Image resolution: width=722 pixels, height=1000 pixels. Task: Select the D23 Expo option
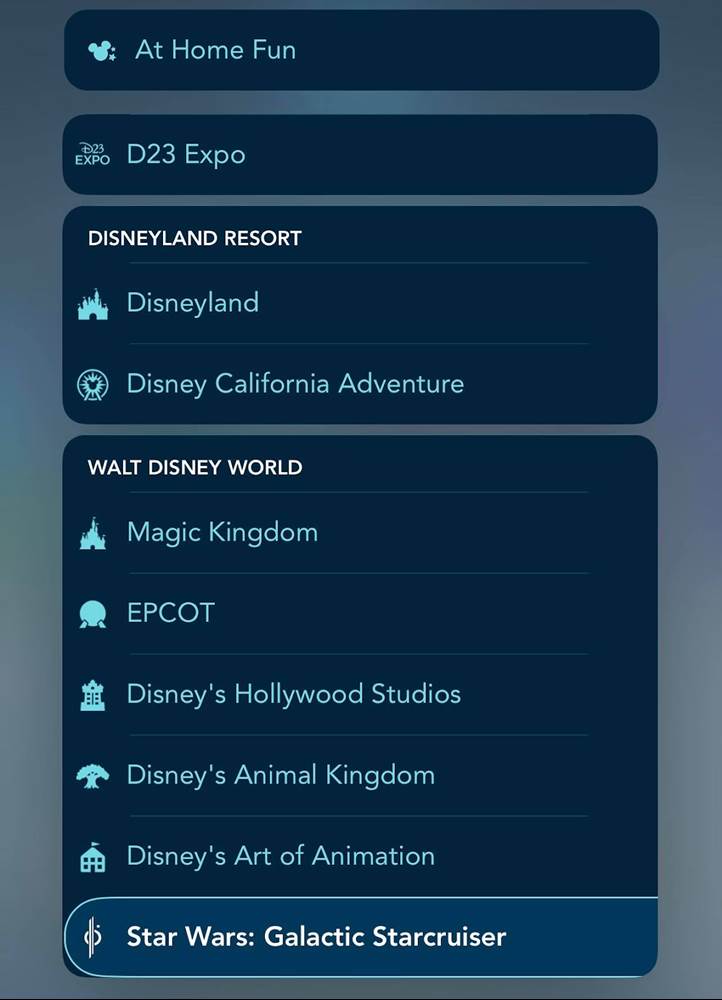(x=360, y=155)
